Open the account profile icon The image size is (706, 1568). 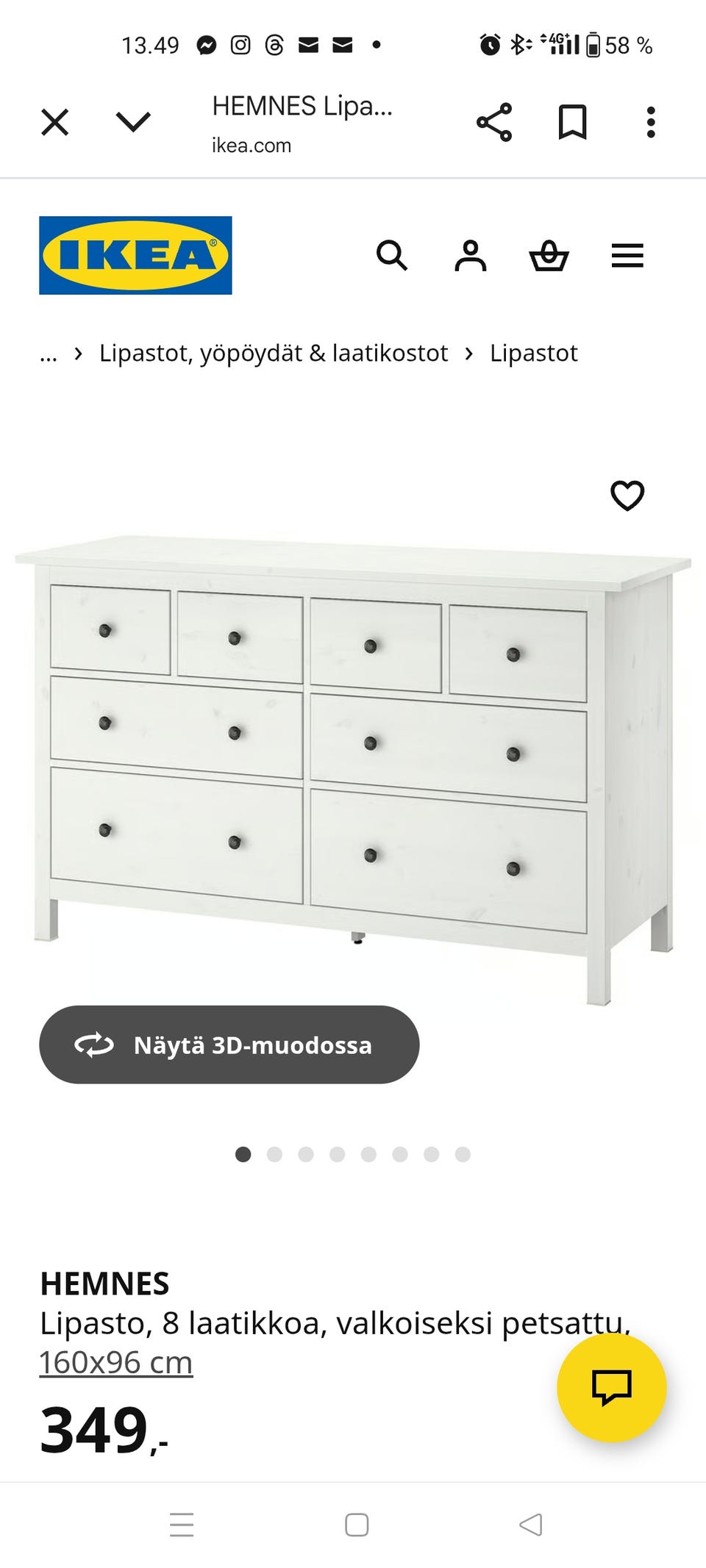[x=471, y=255]
